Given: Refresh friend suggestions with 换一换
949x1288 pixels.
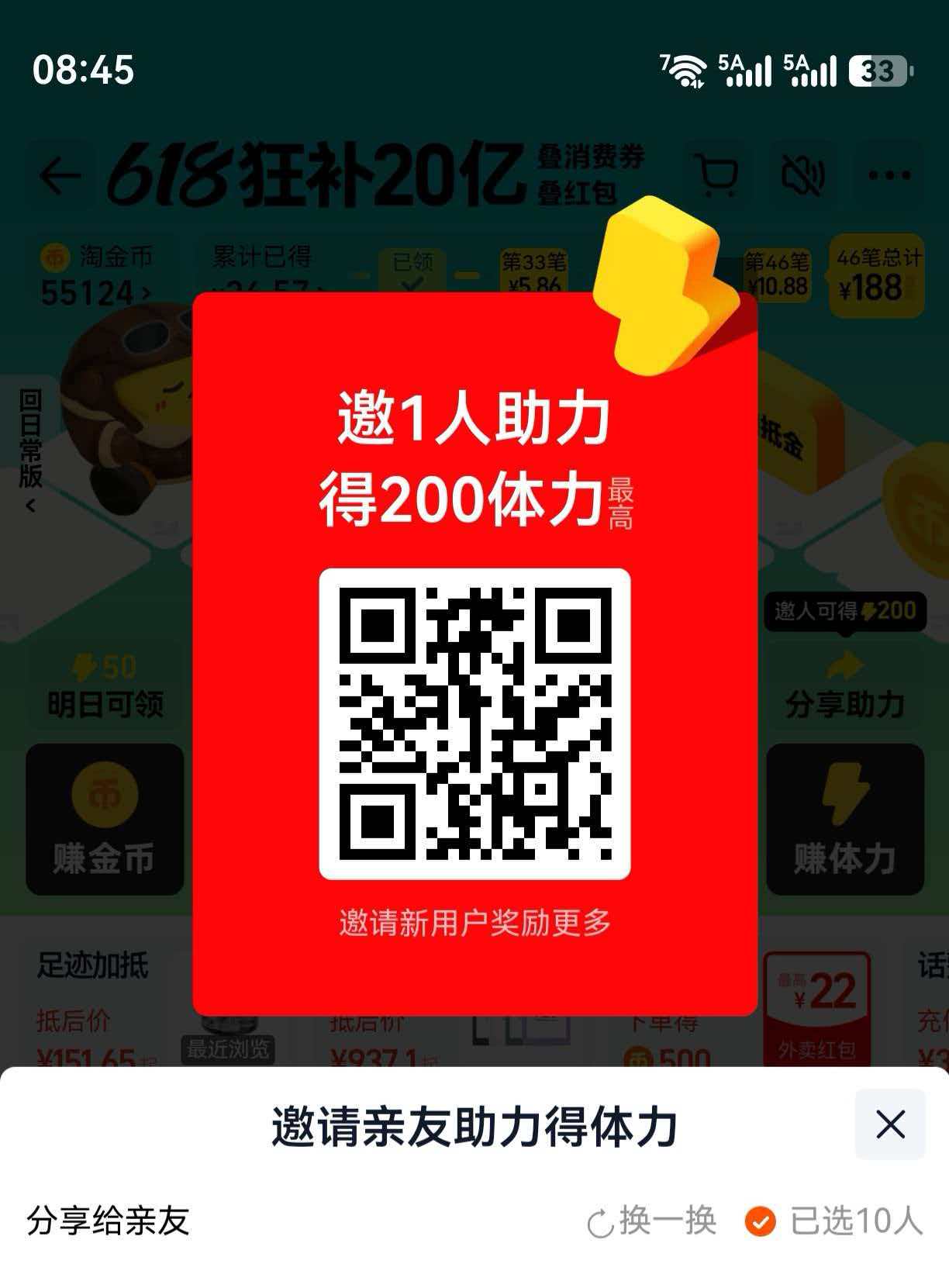Looking at the screenshot, I should pos(651,1221).
